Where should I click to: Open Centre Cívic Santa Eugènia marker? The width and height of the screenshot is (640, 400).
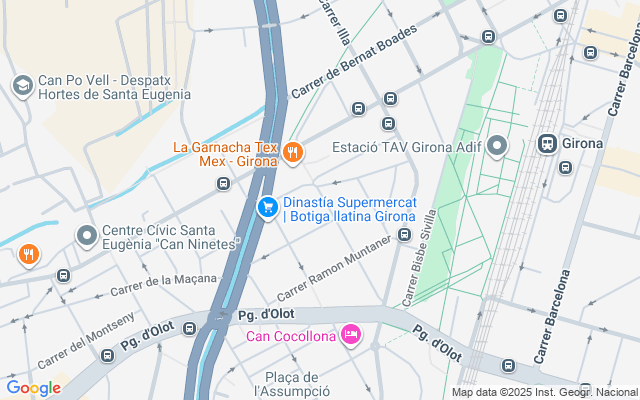(87, 236)
